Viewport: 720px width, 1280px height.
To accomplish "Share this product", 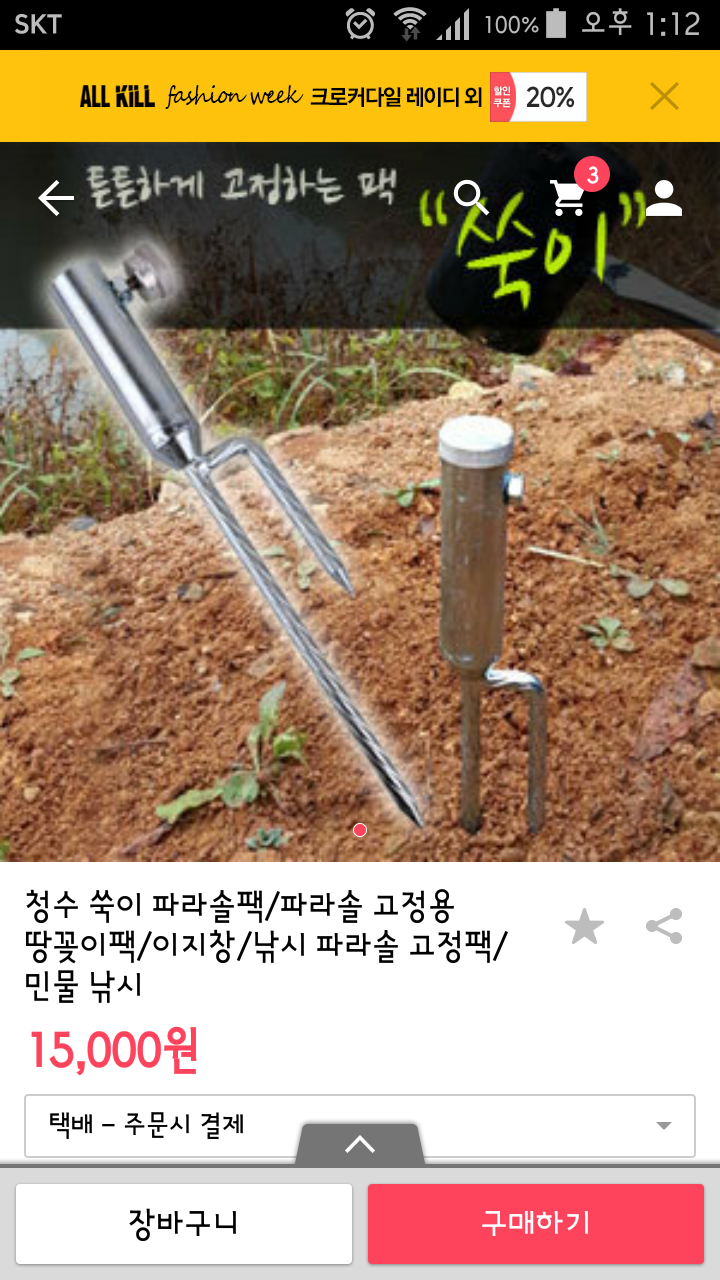I will coord(664,926).
